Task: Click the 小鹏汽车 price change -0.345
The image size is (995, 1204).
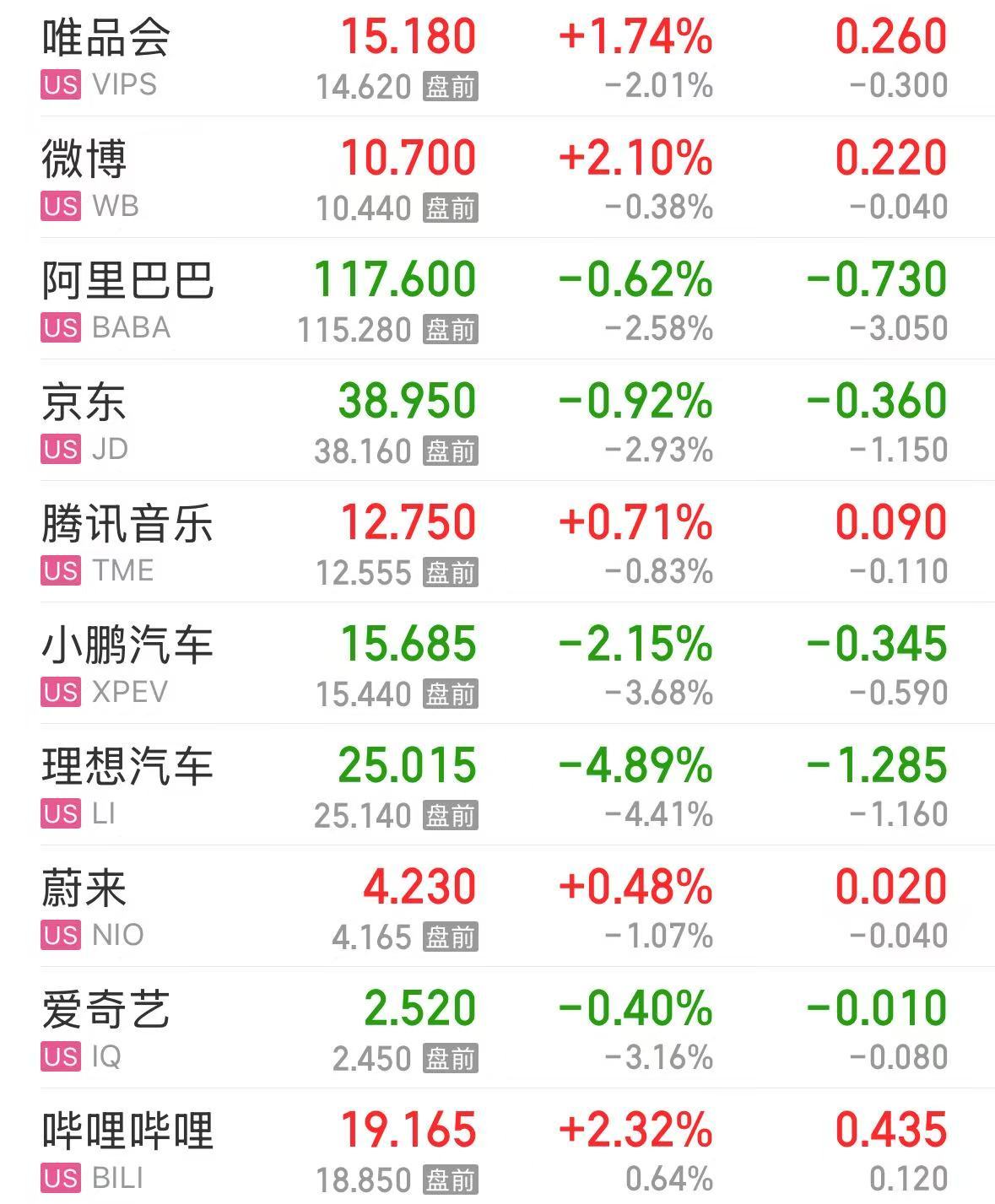Action: pos(879,647)
